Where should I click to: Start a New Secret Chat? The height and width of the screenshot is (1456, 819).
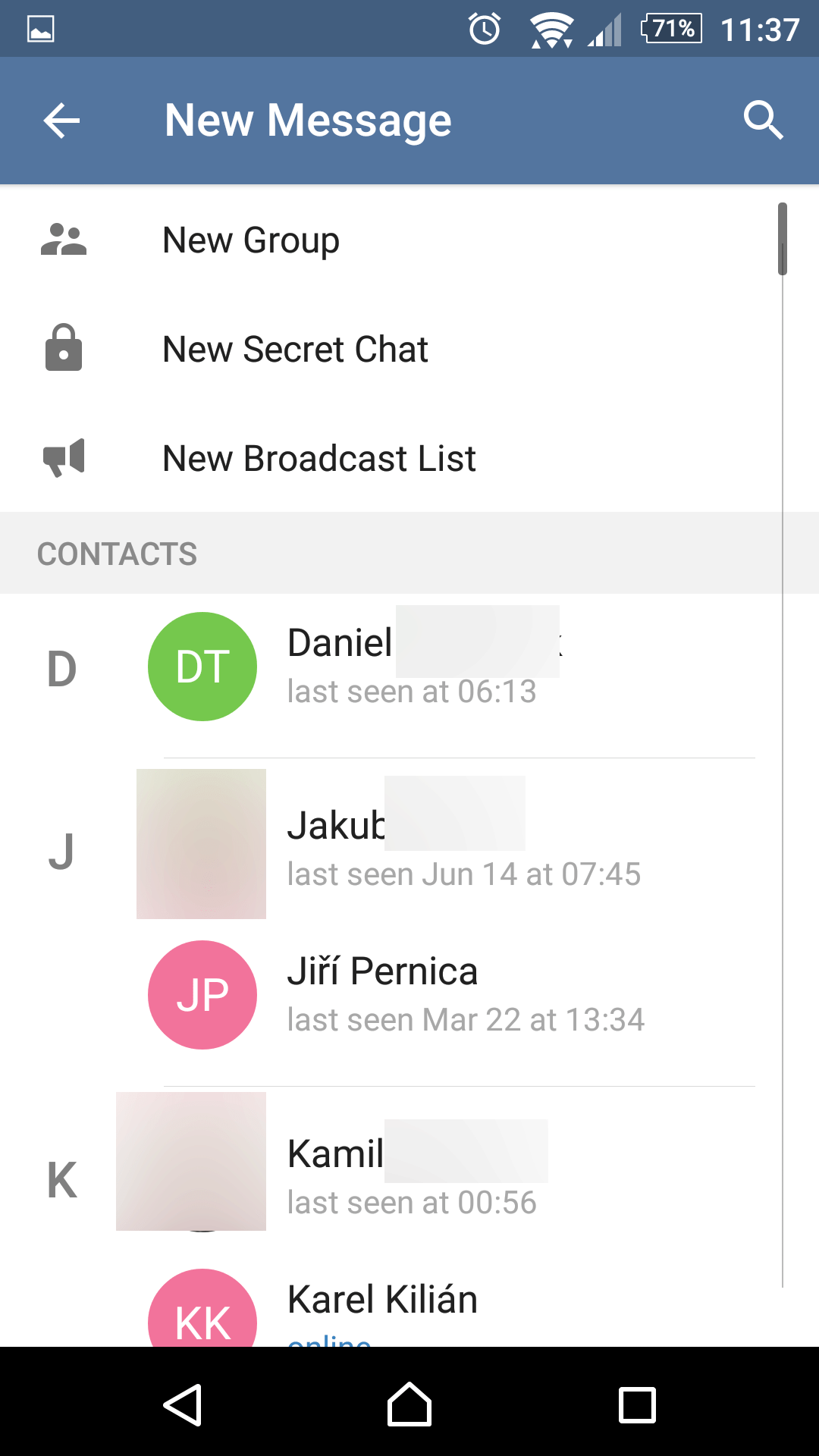(409, 350)
